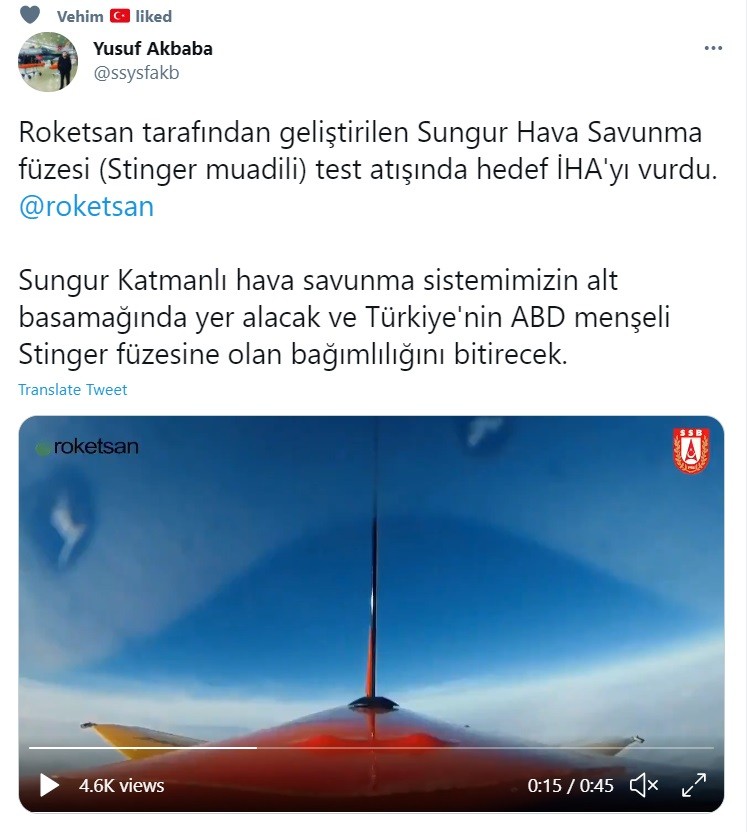
Task: Seek using the video progress bar
Action: 371,748
